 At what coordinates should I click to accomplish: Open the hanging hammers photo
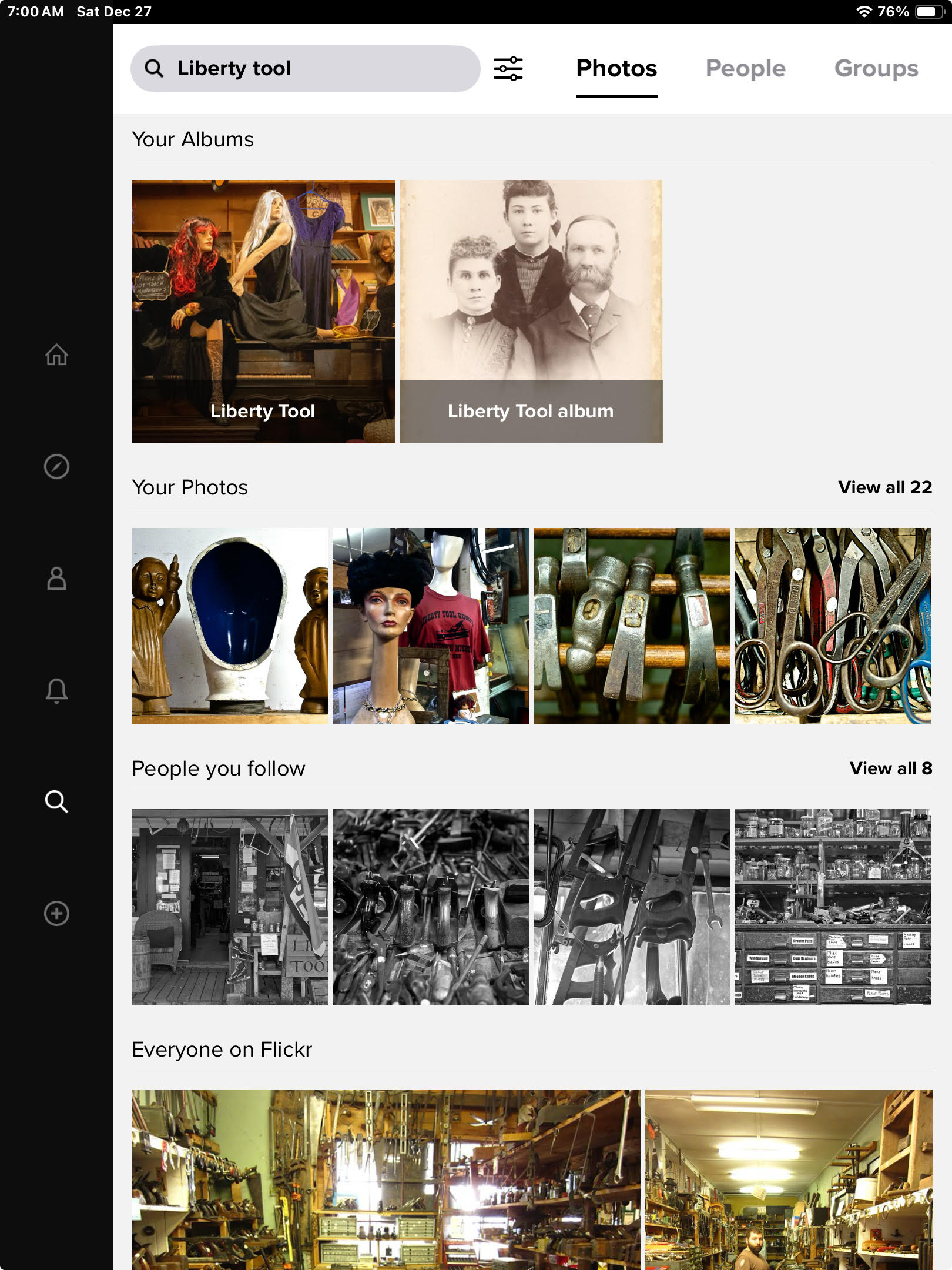(631, 626)
